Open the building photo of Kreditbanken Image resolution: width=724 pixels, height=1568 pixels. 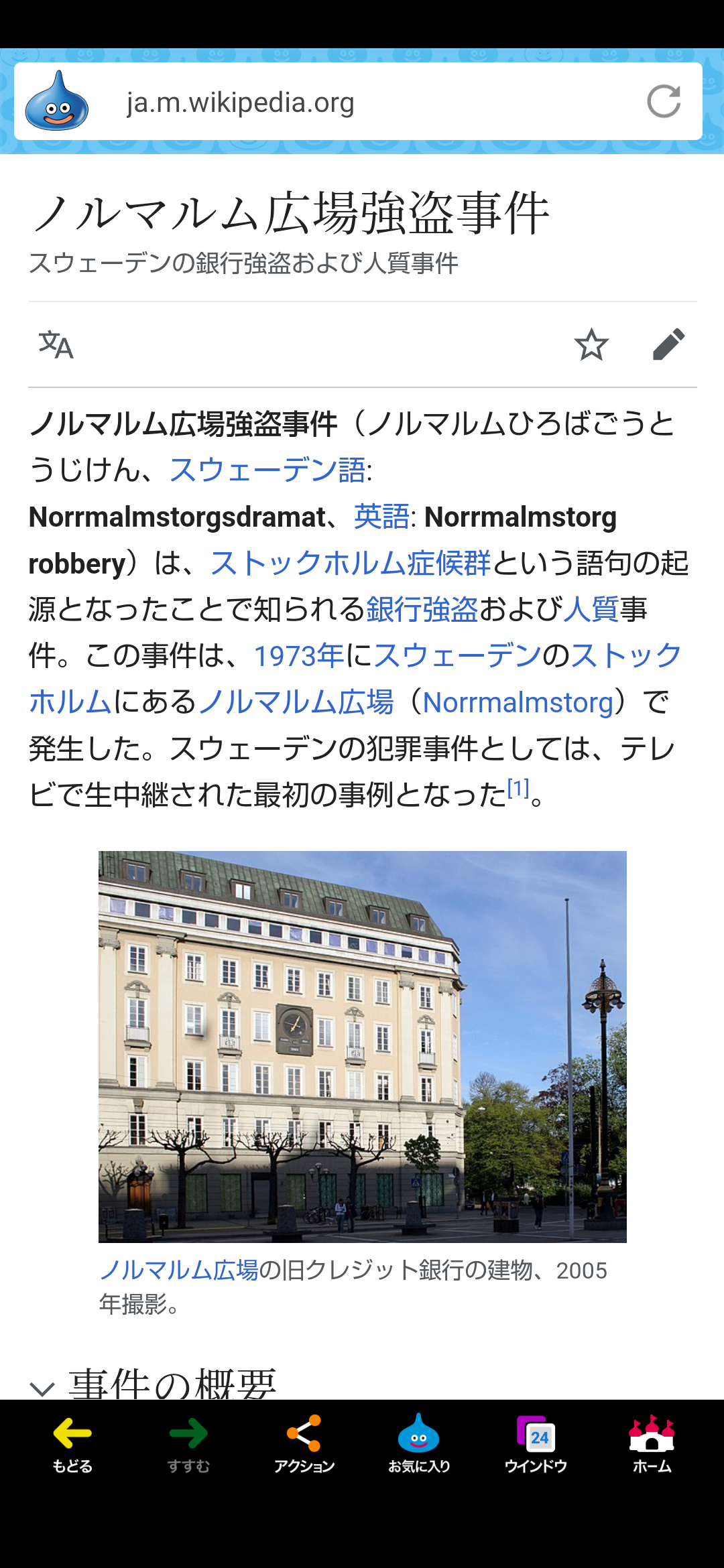[x=363, y=1047]
